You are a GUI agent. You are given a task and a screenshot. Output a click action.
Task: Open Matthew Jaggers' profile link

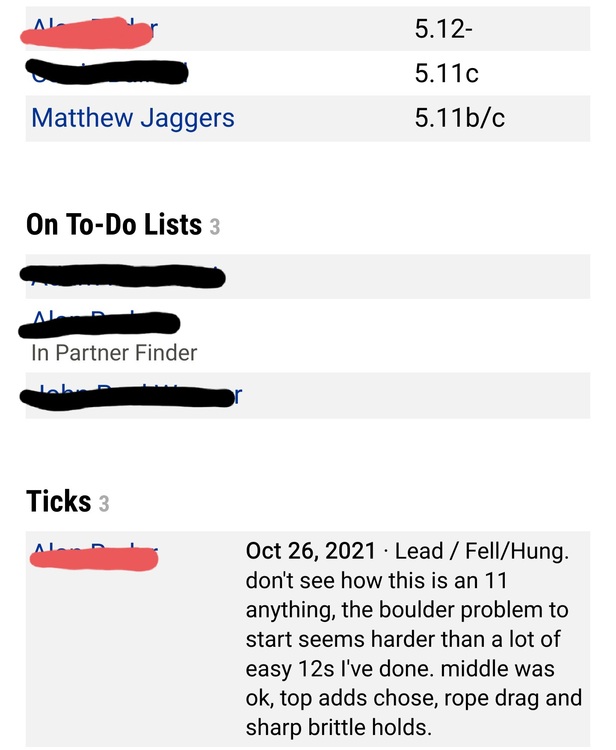click(133, 118)
